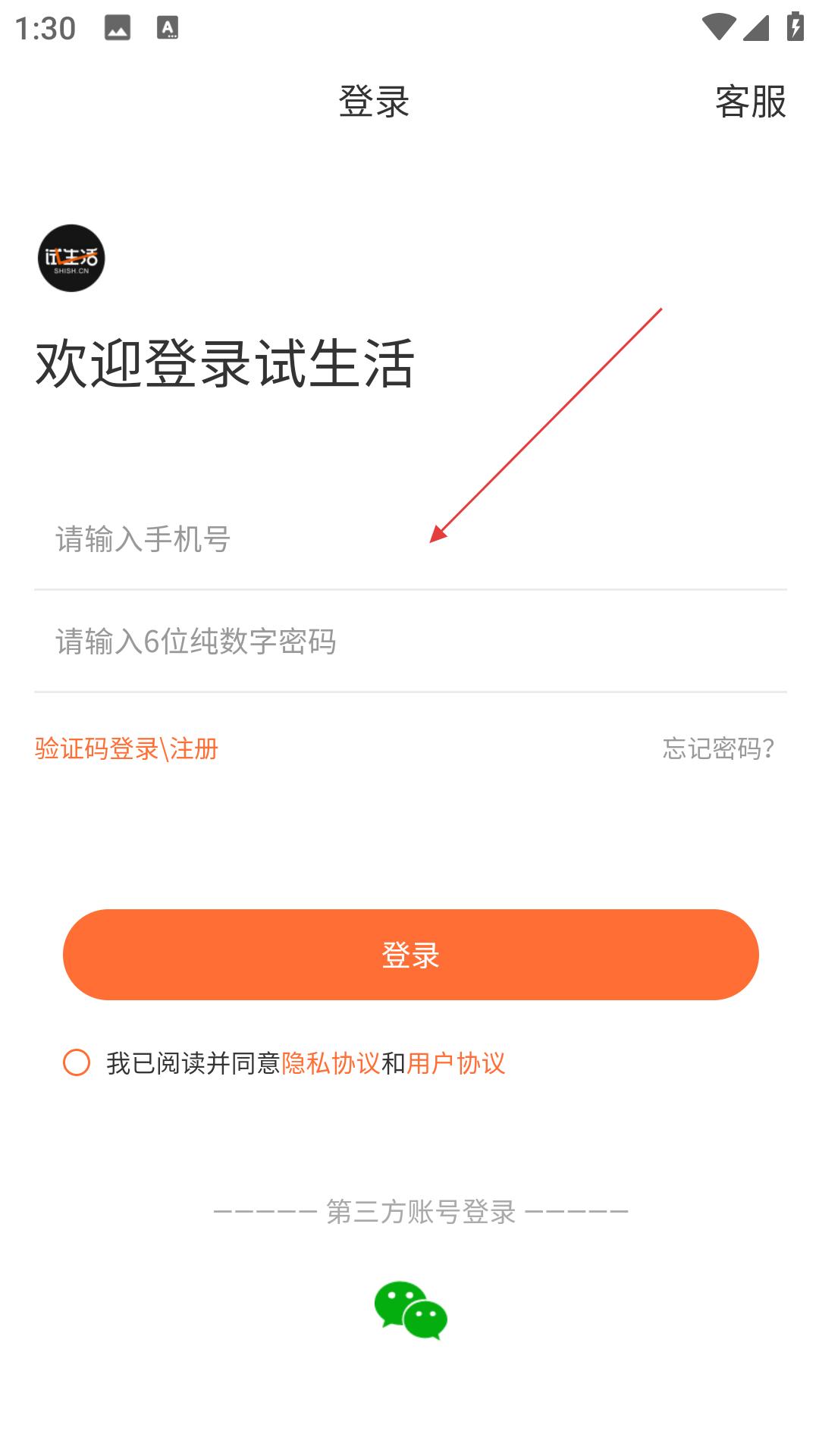819x1456 pixels.
Task: Check the agreement consent circle
Action: pos(77,1062)
